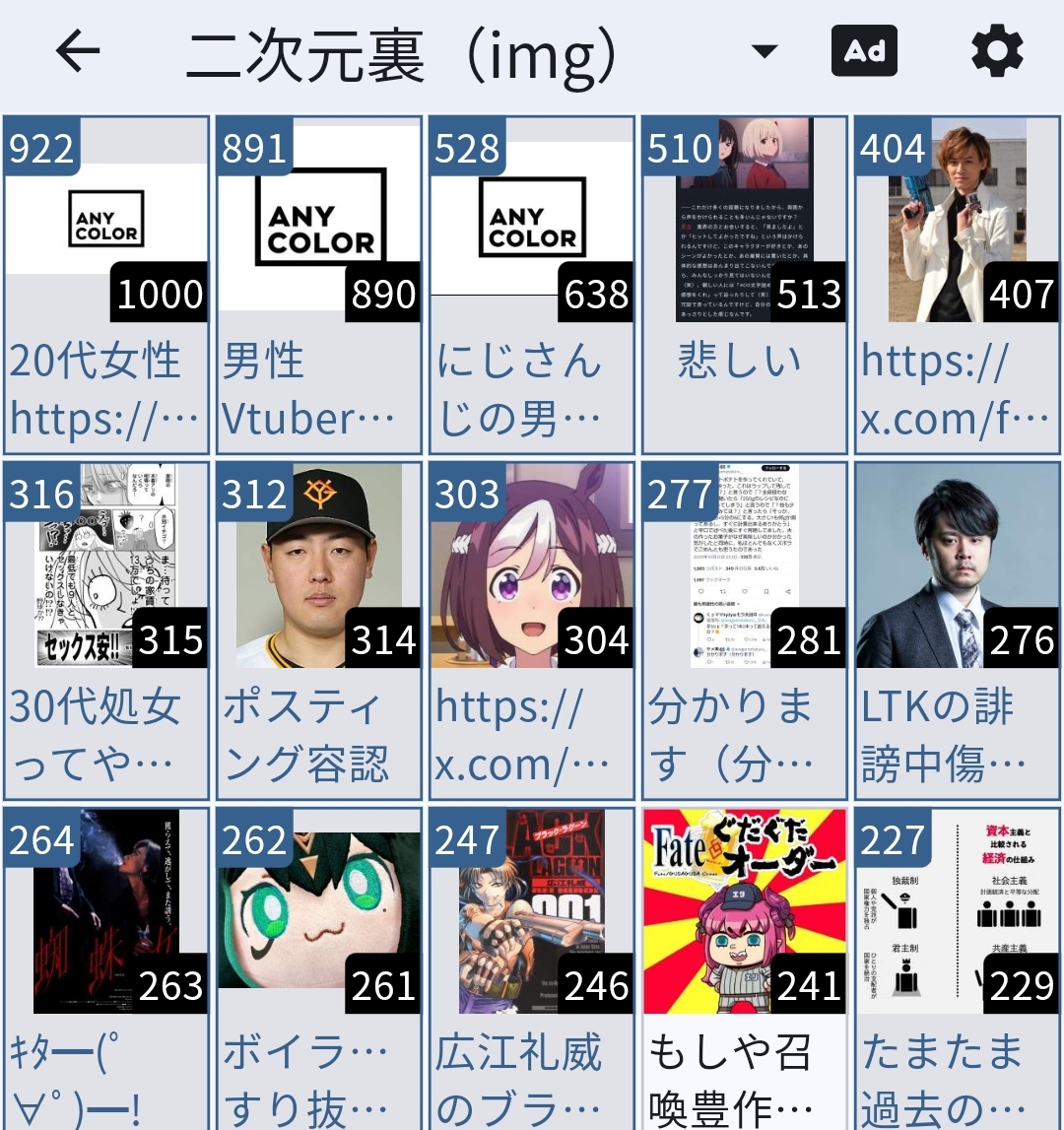Screen dimensions: 1064x1130
Task: Open the 30代処女 thread
Action: pyautogui.click(x=106, y=631)
